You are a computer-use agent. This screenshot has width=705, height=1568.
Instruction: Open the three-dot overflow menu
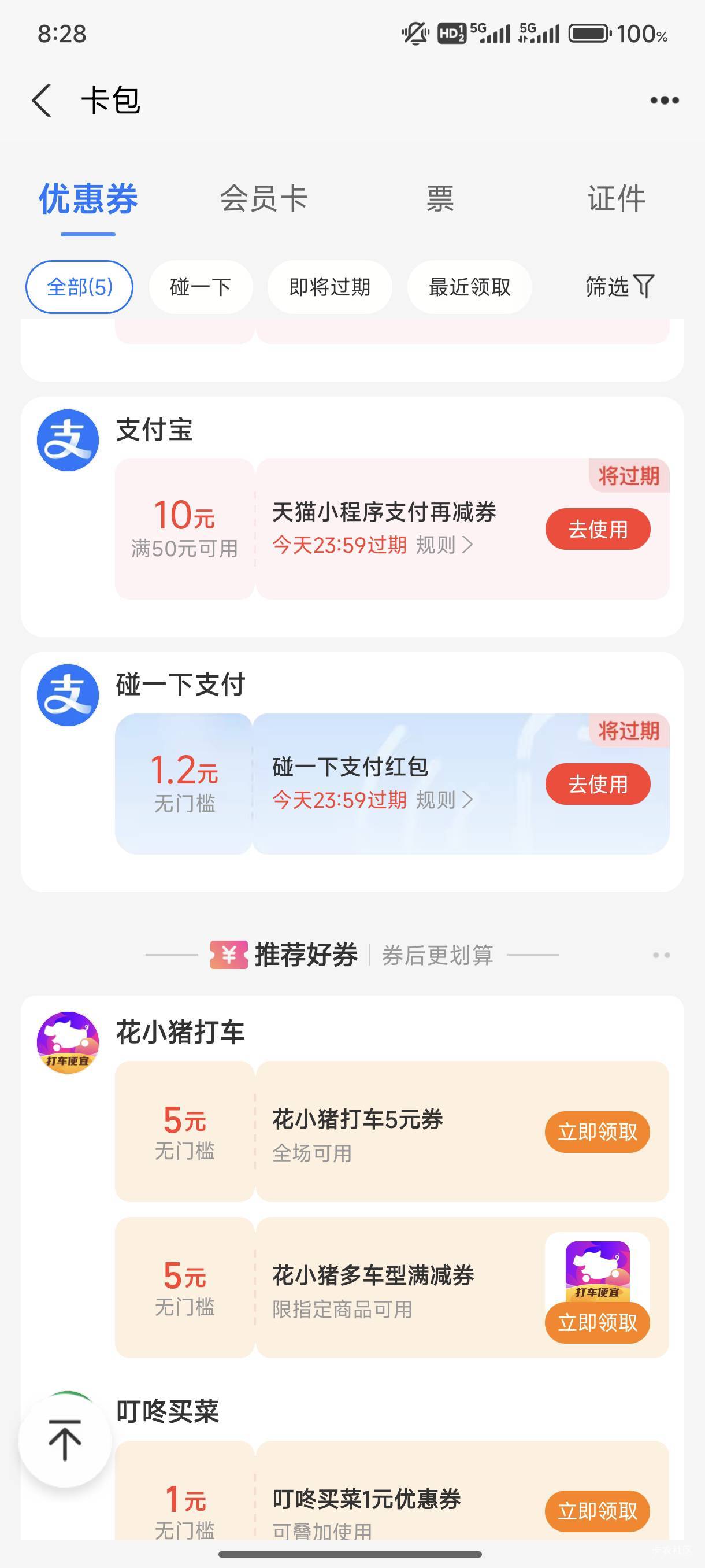point(664,101)
